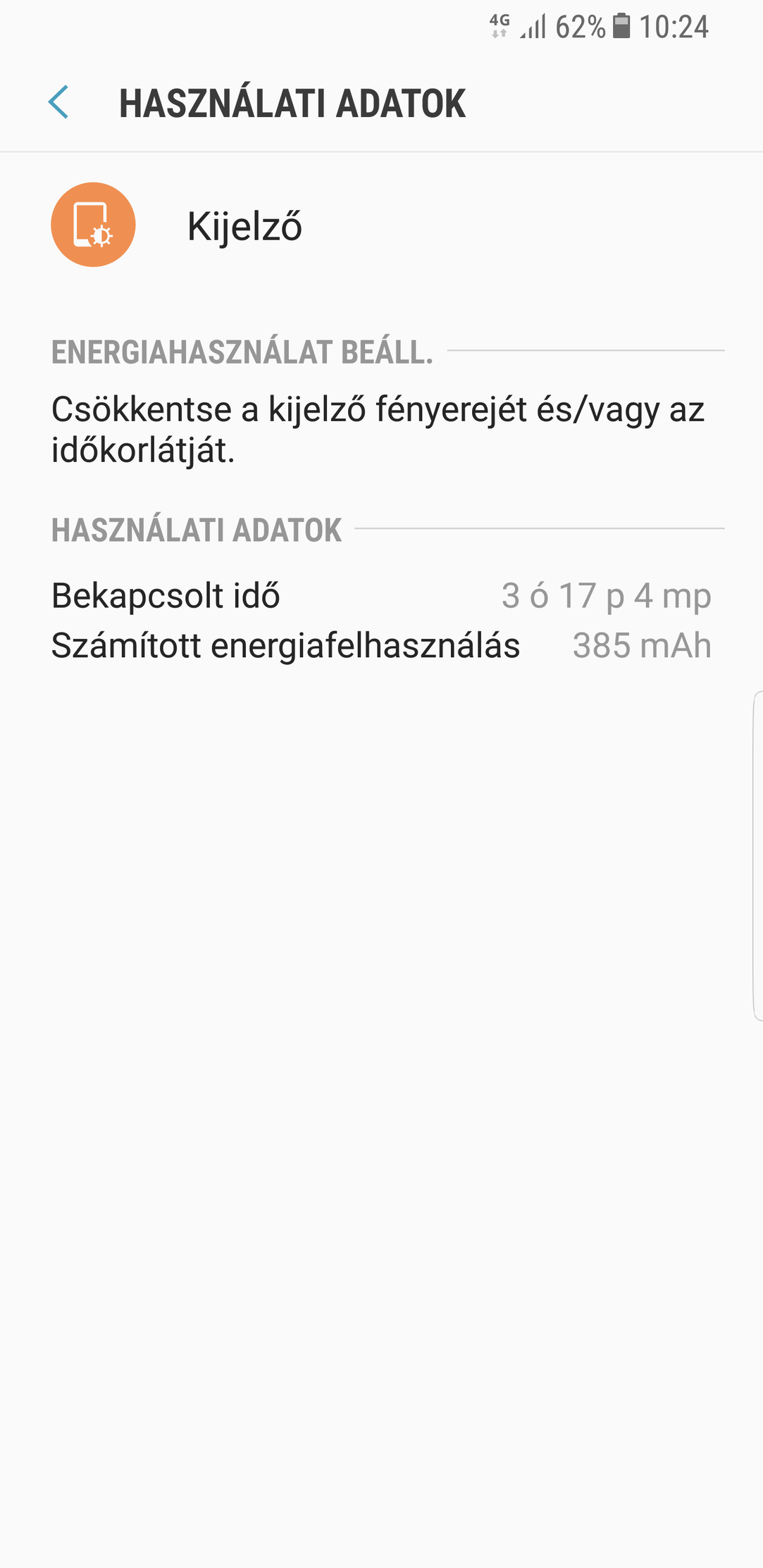Go back from Használati adatok
763x1568 pixels.
pos(58,102)
